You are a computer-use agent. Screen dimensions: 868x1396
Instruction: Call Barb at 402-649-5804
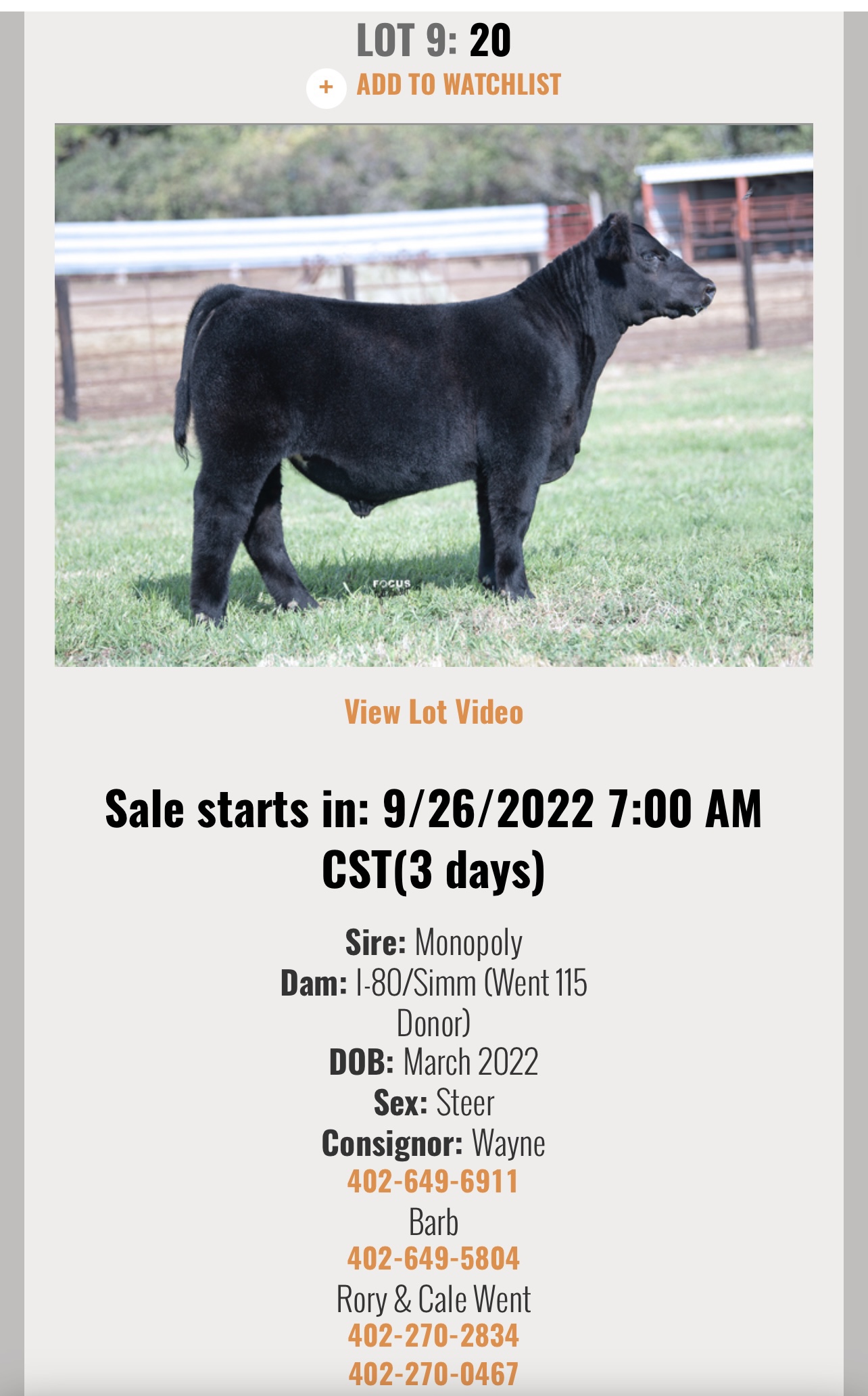pyautogui.click(x=433, y=1259)
